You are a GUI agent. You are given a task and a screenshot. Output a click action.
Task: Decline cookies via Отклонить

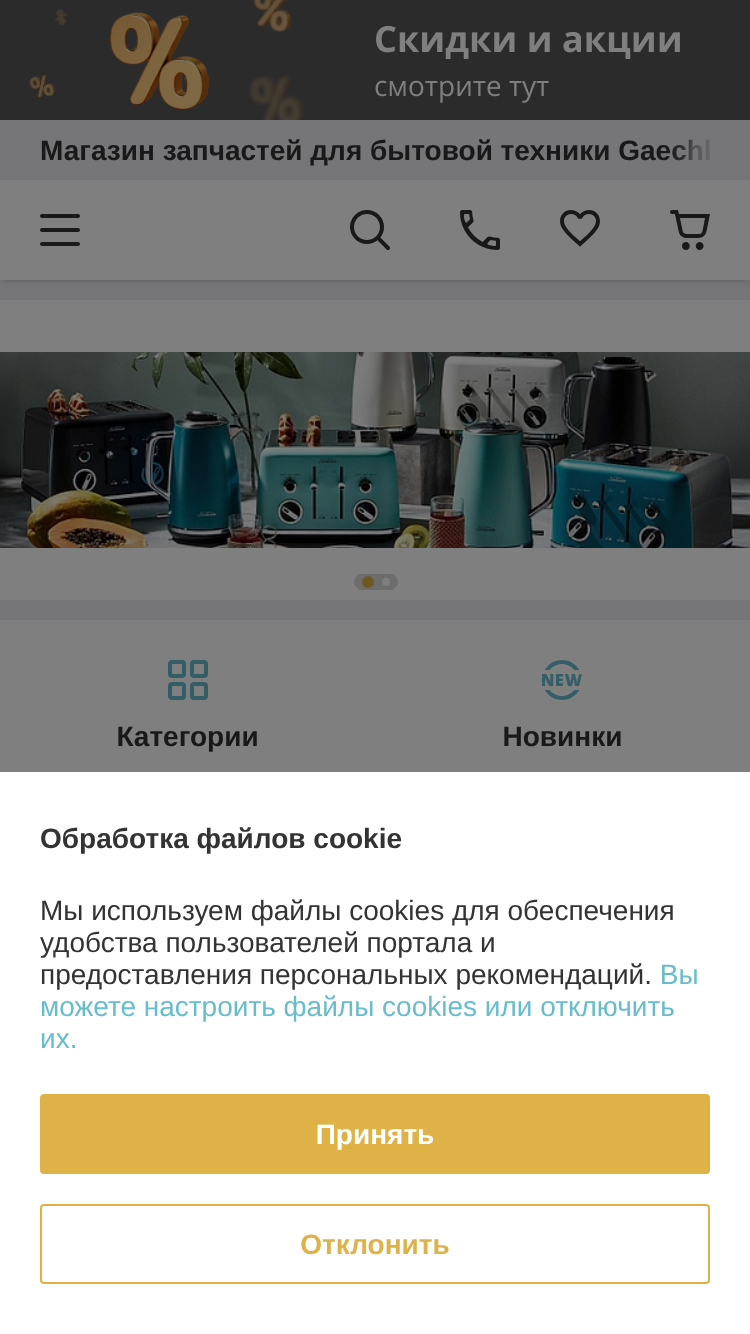click(x=375, y=1244)
